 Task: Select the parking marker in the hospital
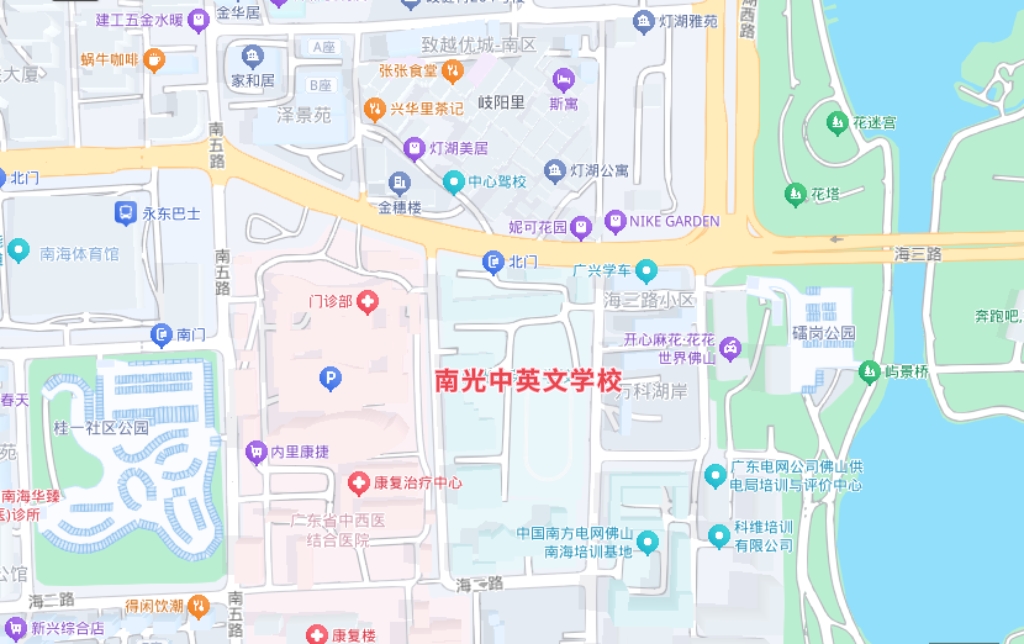click(329, 378)
